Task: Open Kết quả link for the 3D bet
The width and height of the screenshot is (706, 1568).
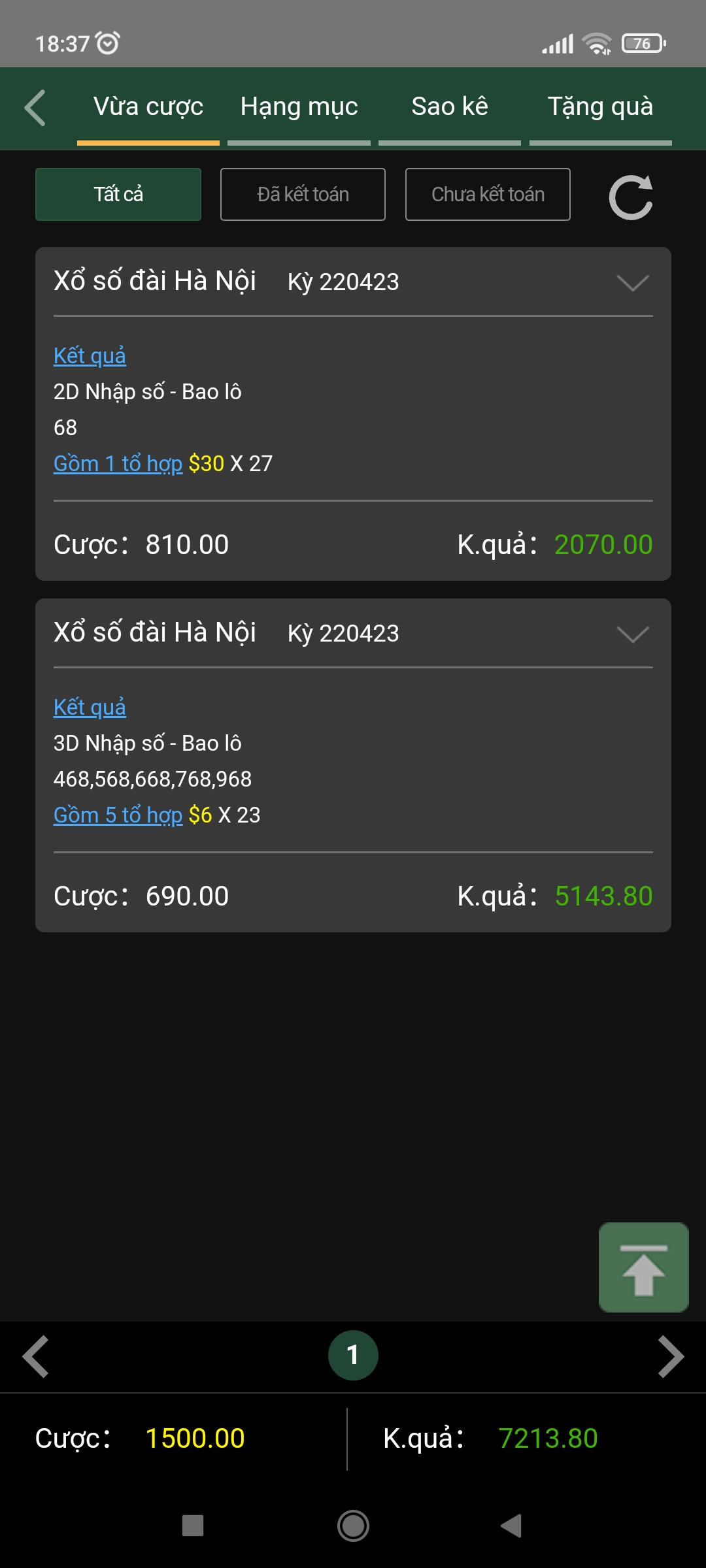Action: click(90, 708)
